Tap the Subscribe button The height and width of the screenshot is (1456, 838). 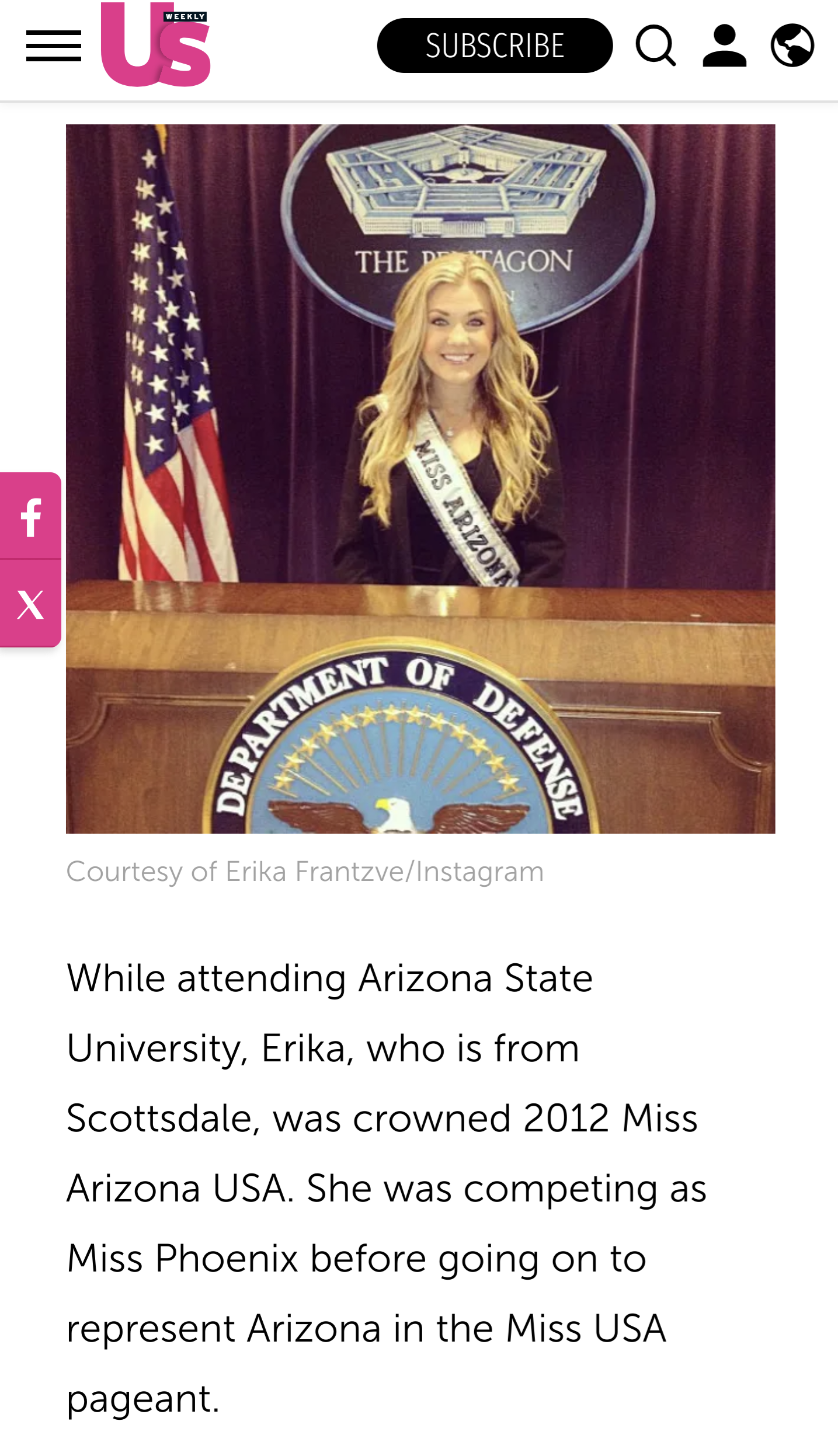[495, 46]
